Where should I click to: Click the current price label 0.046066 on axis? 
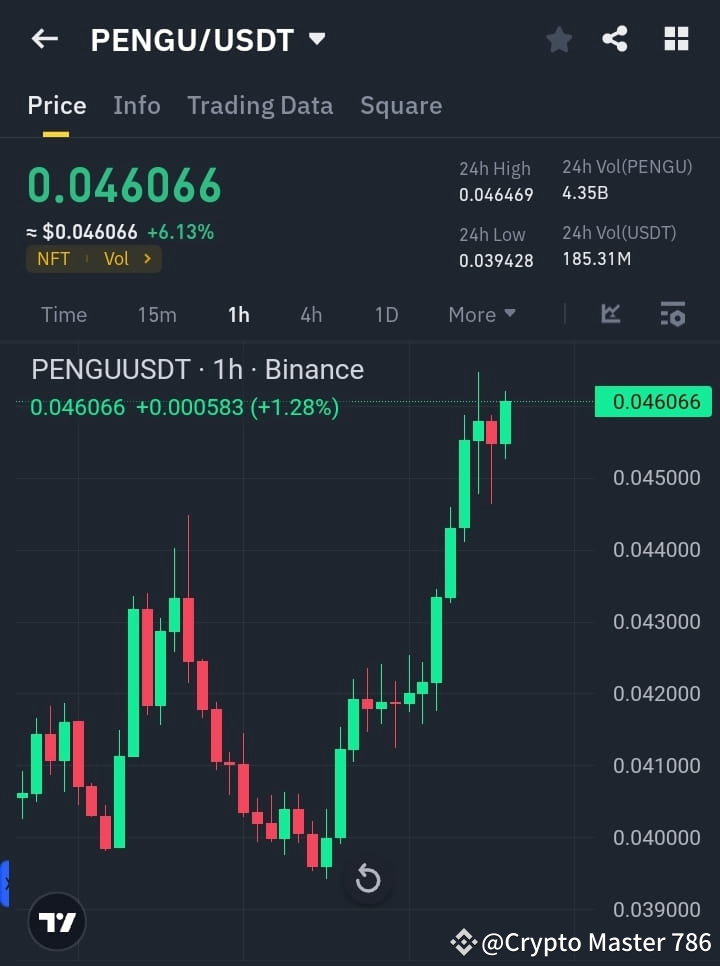pos(653,401)
